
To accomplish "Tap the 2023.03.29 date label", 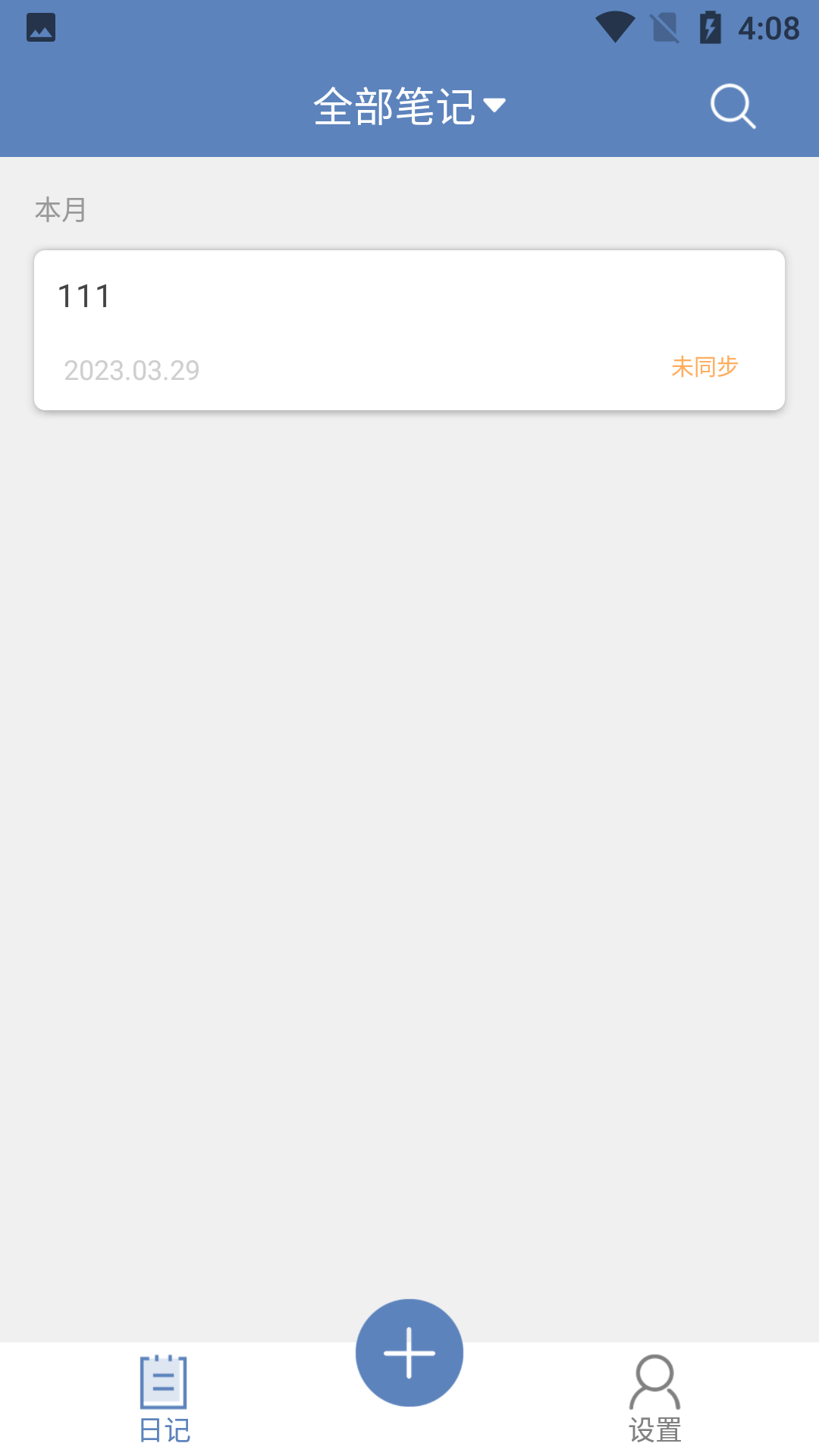I will [x=132, y=372].
